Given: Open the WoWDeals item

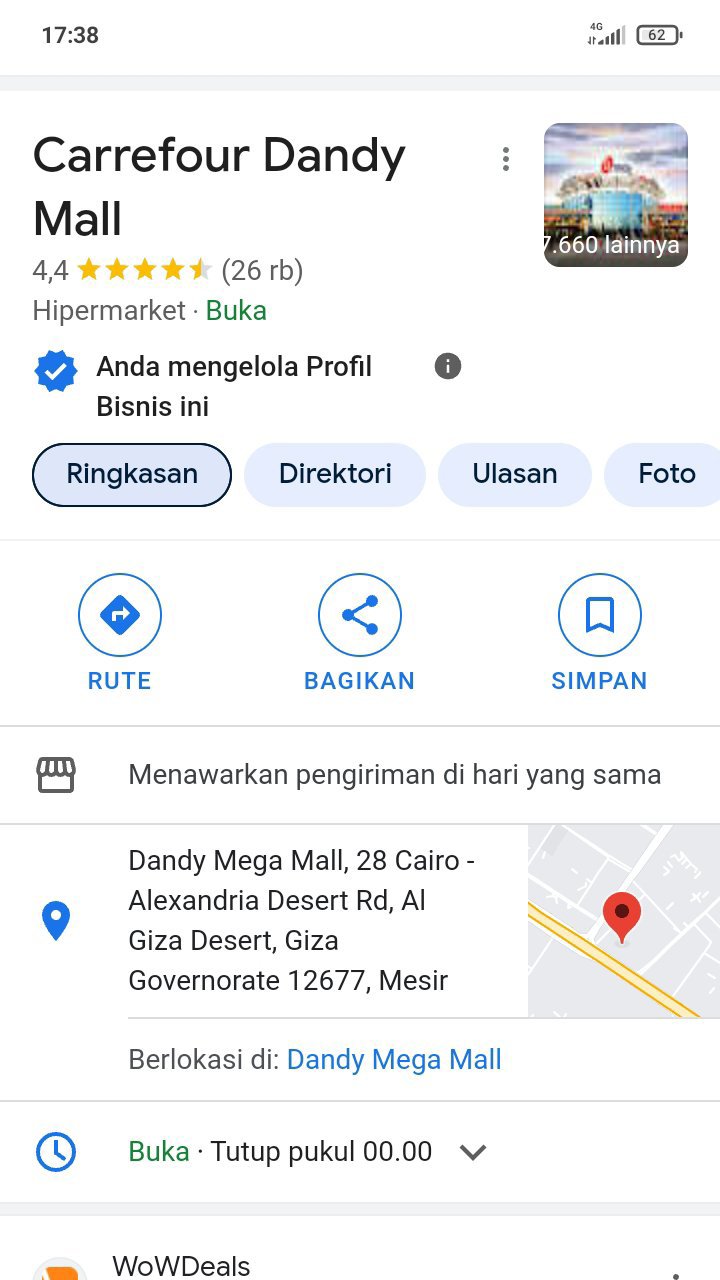Looking at the screenshot, I should (x=180, y=1265).
